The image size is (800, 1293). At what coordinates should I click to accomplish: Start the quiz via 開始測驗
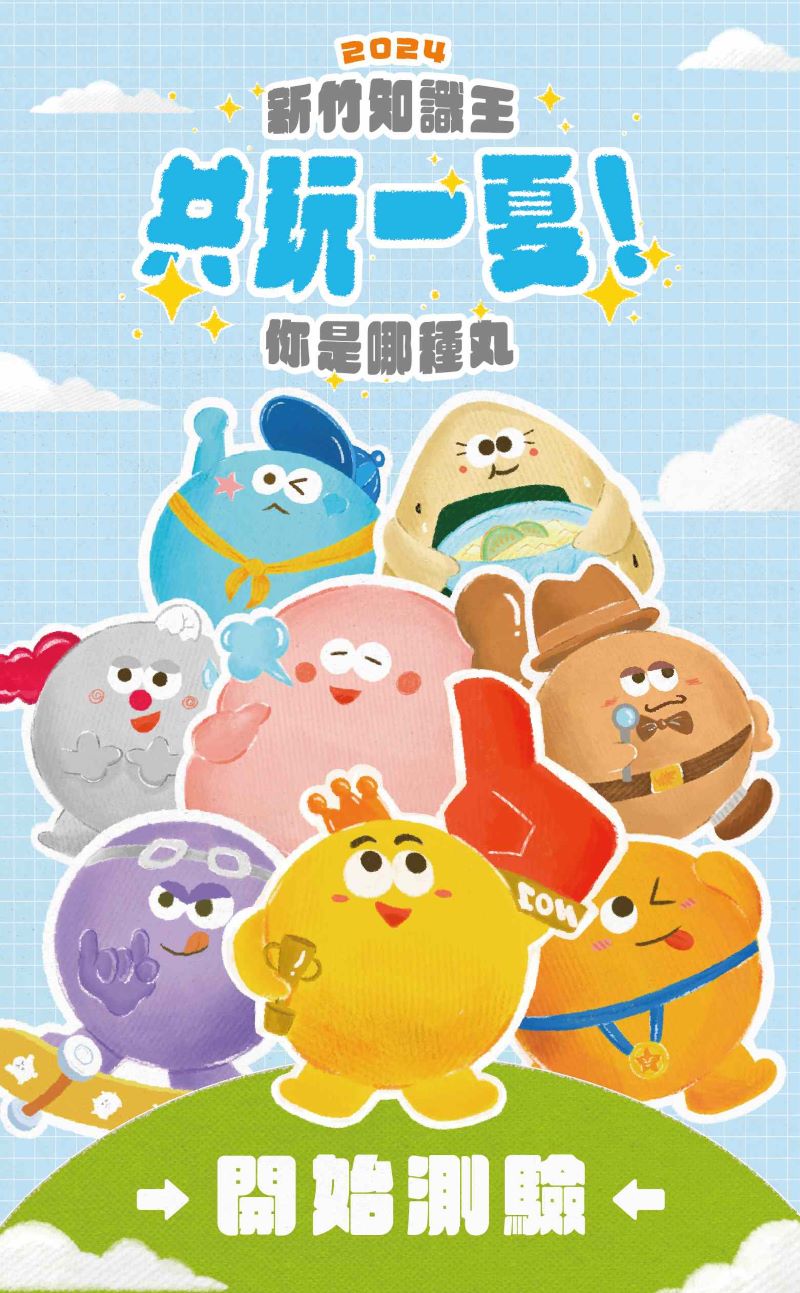pyautogui.click(x=400, y=1198)
